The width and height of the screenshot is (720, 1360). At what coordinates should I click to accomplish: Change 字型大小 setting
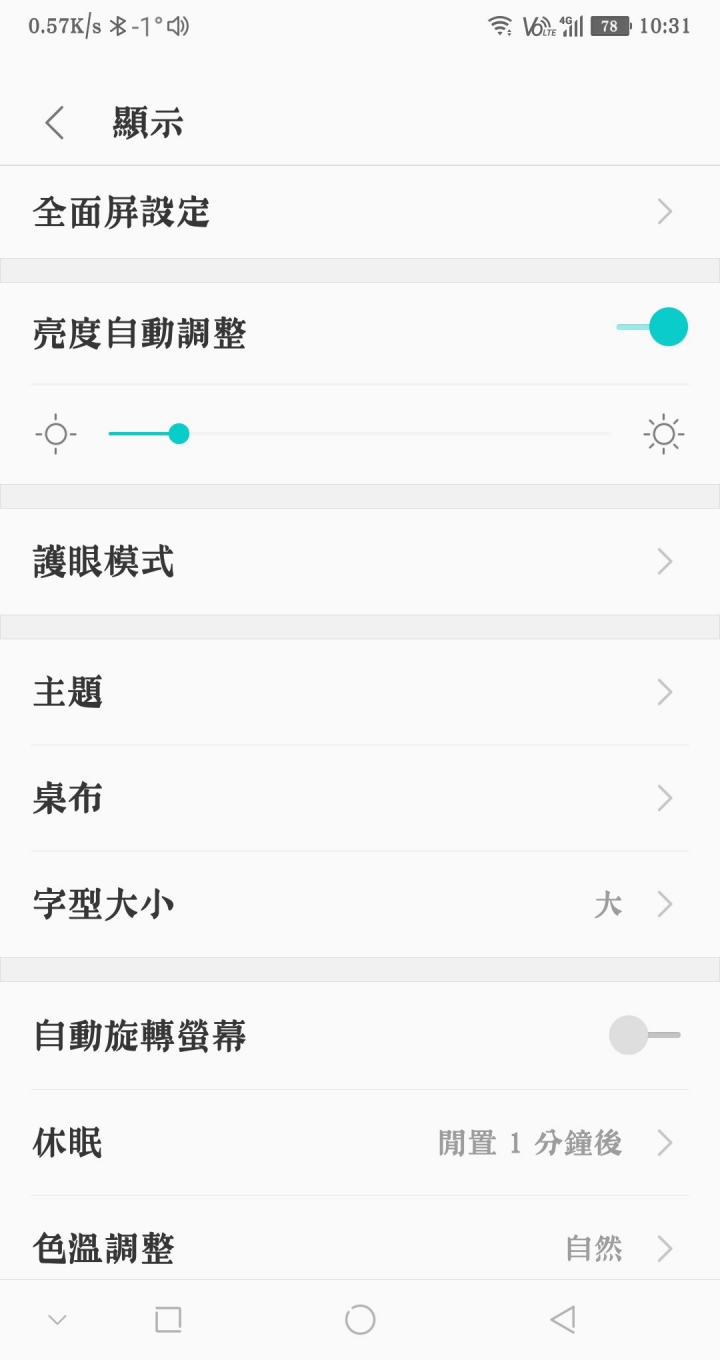tap(360, 904)
